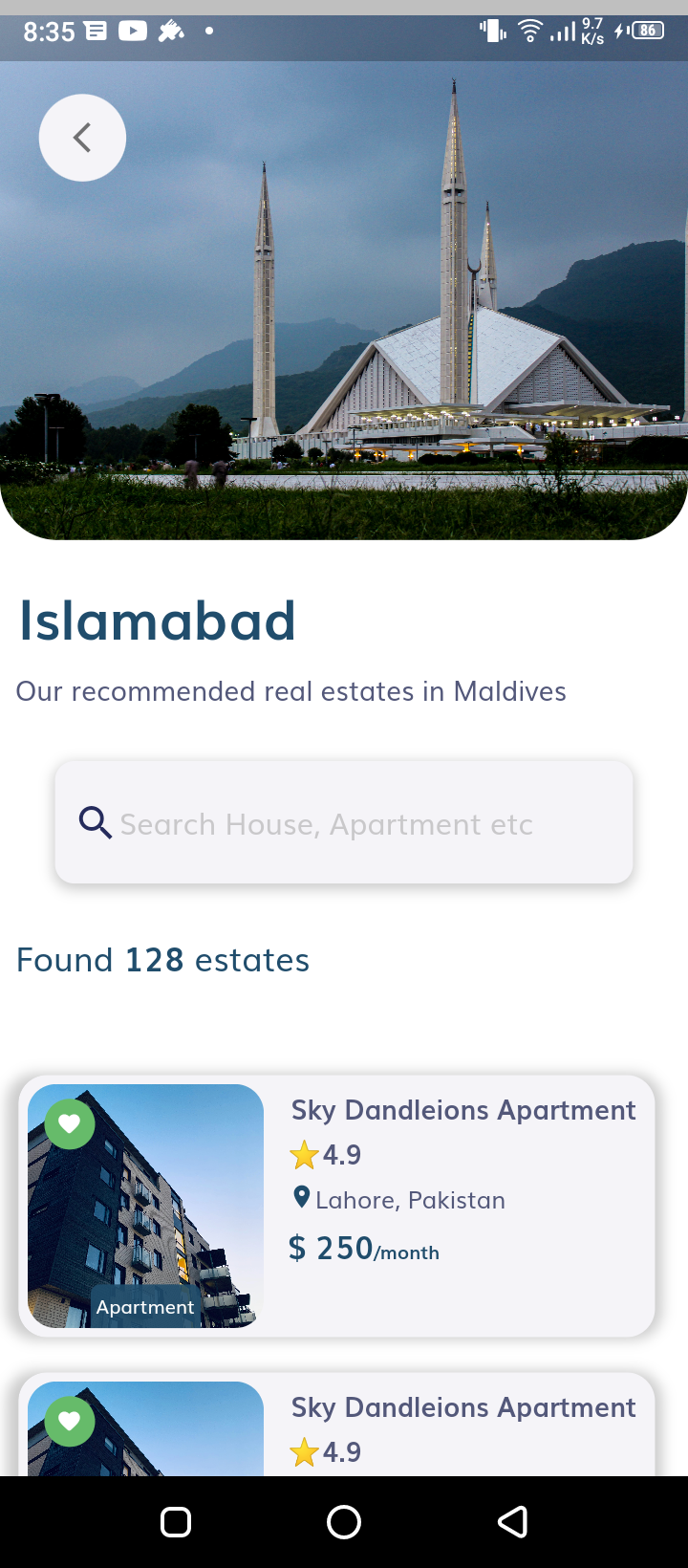Viewport: 688px width, 1568px height.
Task: Go back using the arrow over the mosque photo
Action: click(82, 137)
